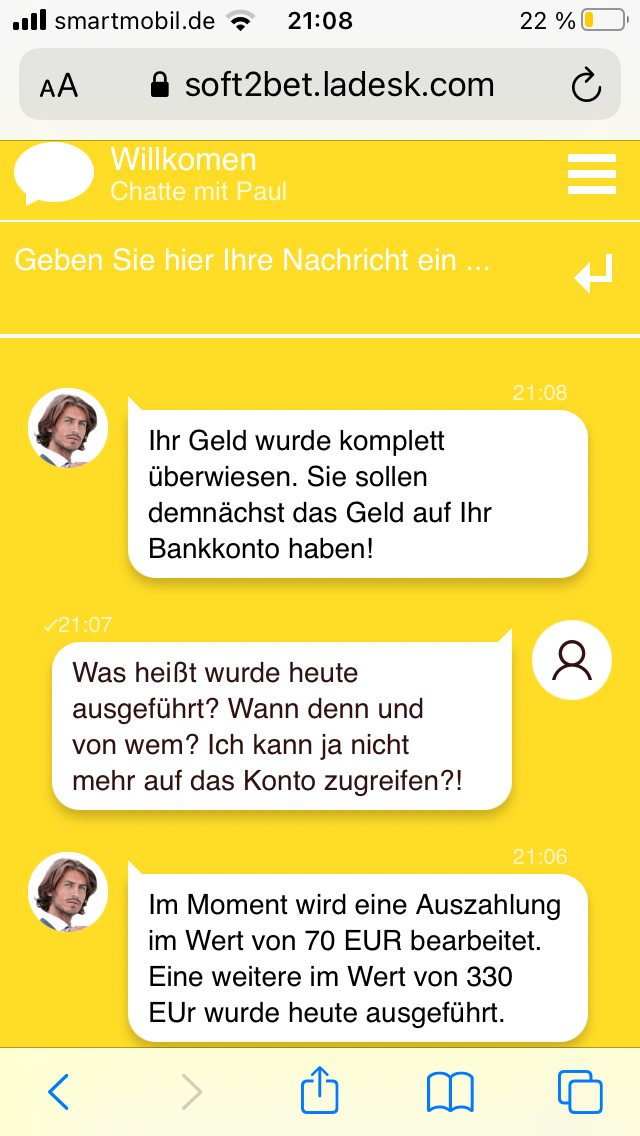Image resolution: width=640 pixels, height=1136 pixels.
Task: Go back to the previous page
Action: (x=59, y=1091)
